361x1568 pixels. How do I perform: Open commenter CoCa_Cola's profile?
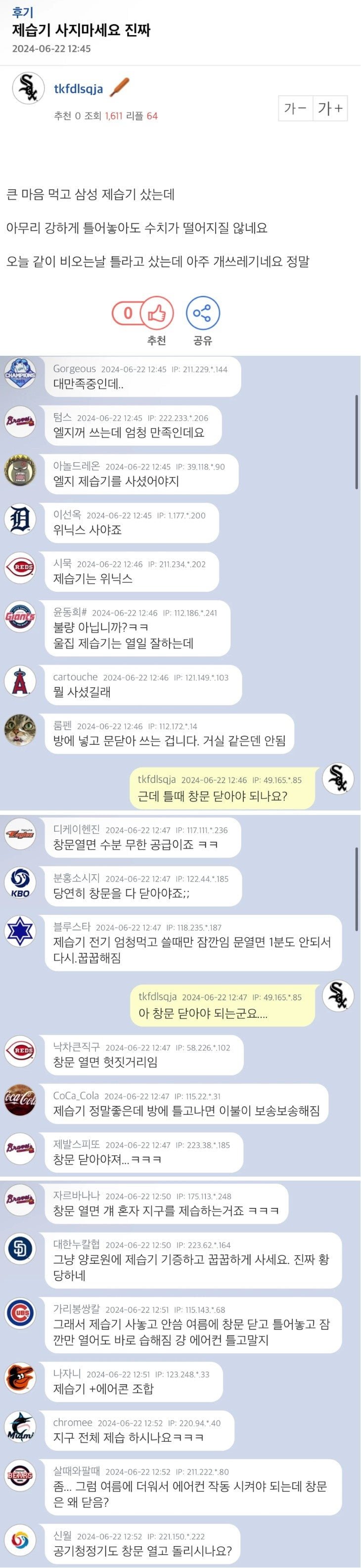pyautogui.click(x=76, y=1095)
